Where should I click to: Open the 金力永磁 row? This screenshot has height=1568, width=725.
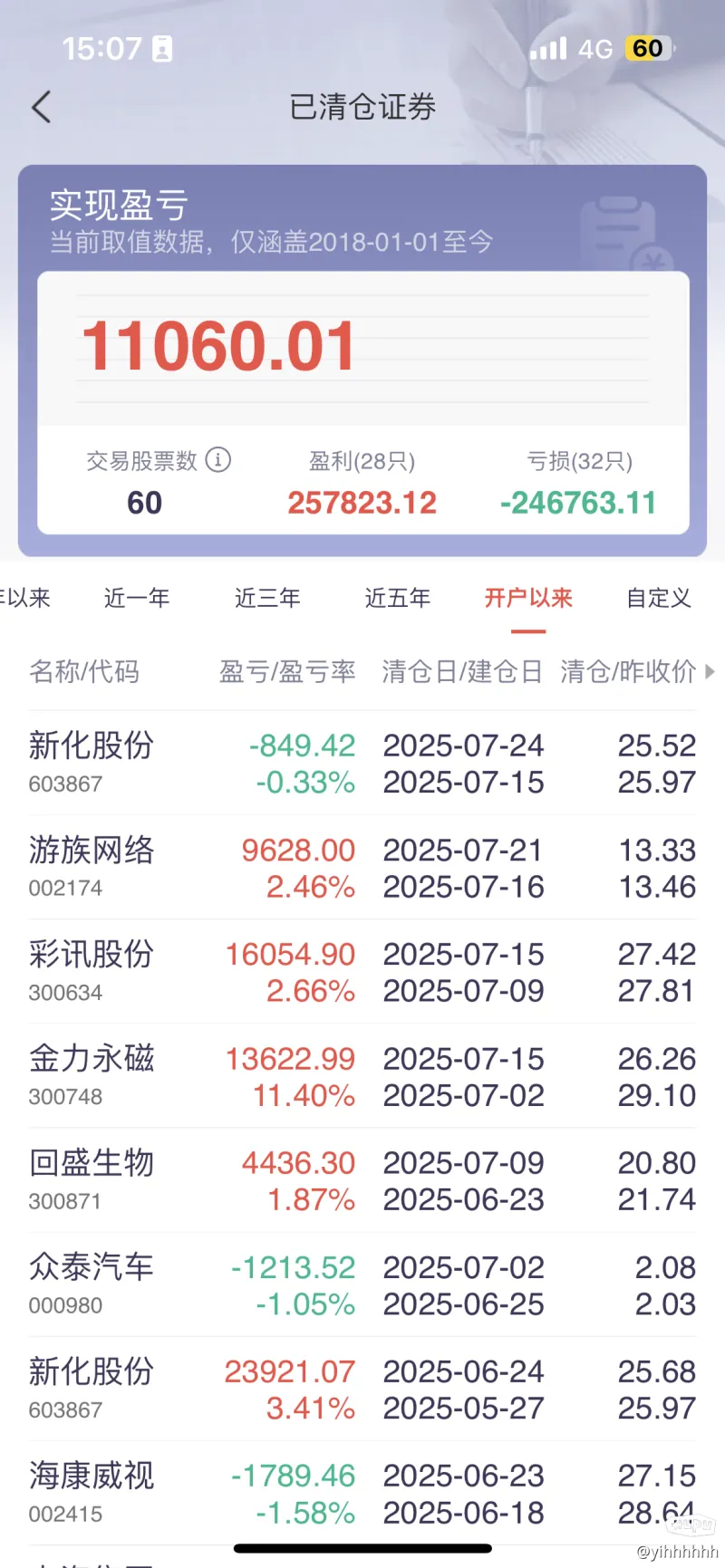click(x=362, y=1076)
